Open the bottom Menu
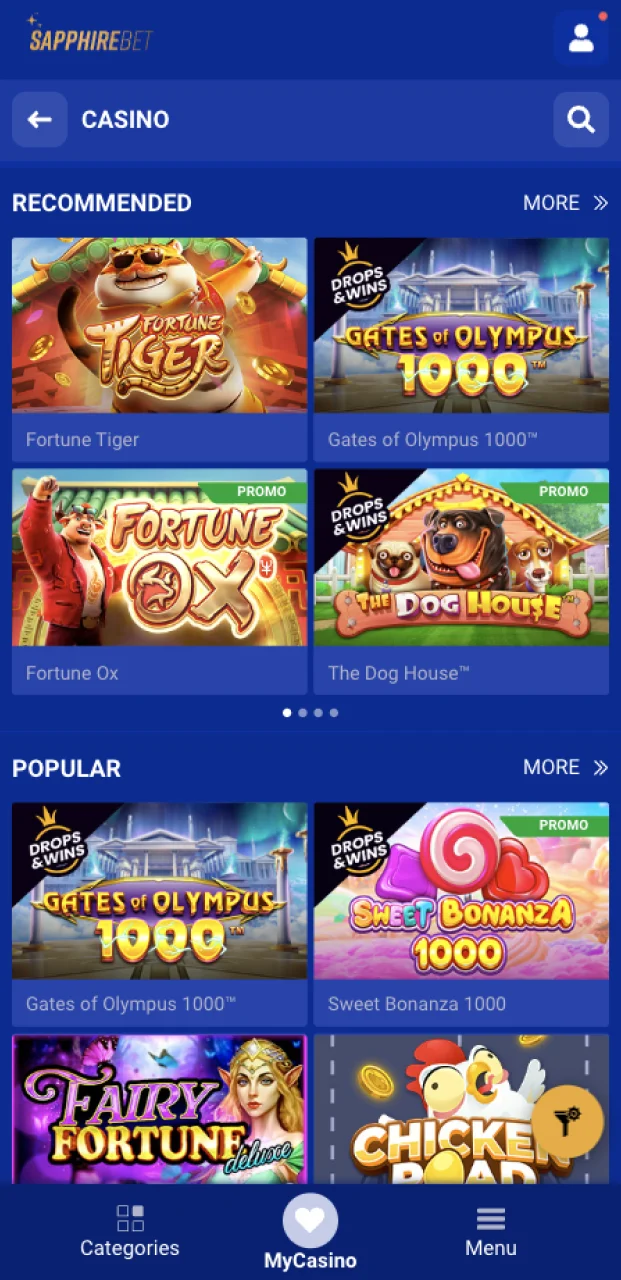The image size is (621, 1280). pos(490,1231)
